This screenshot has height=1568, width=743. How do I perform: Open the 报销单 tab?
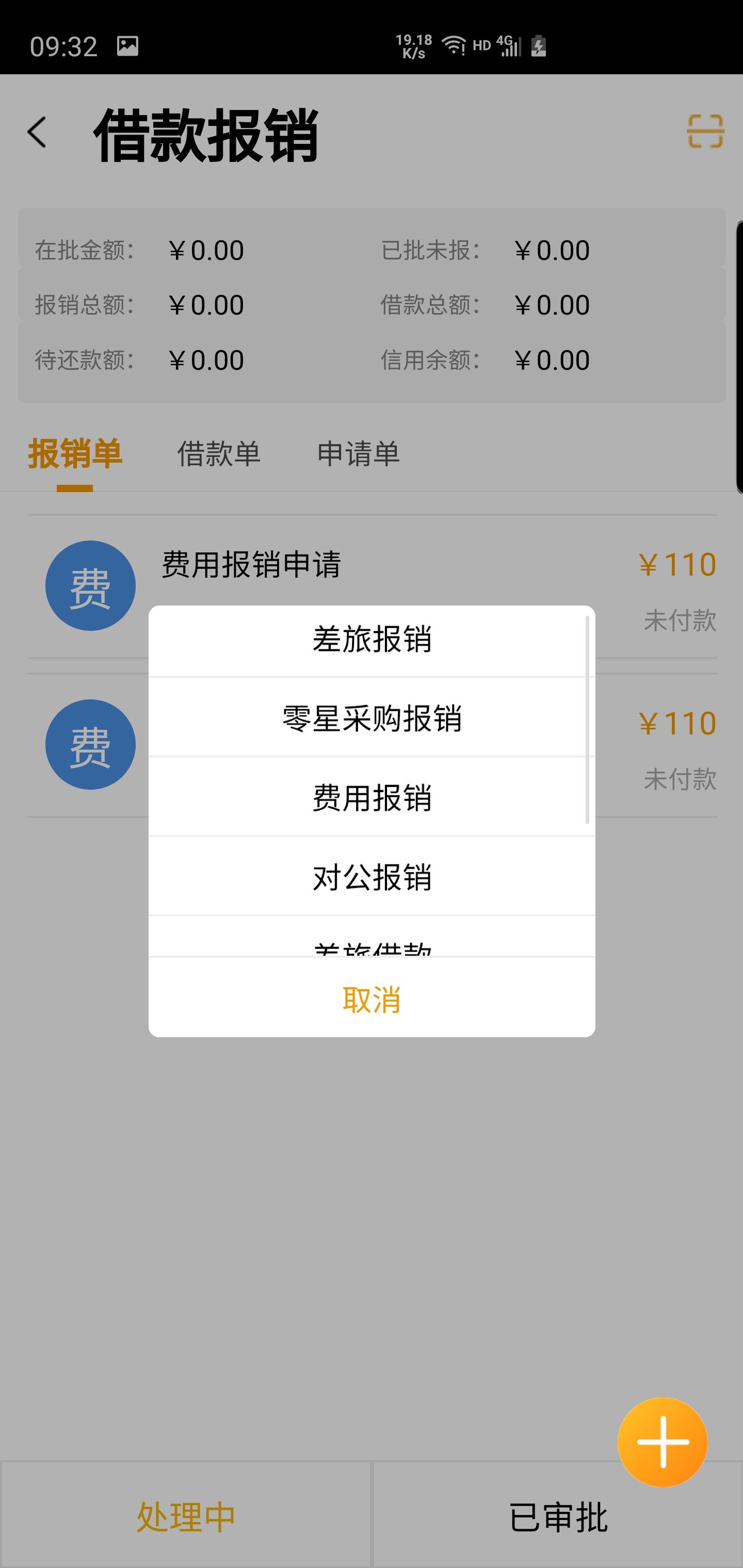[75, 454]
